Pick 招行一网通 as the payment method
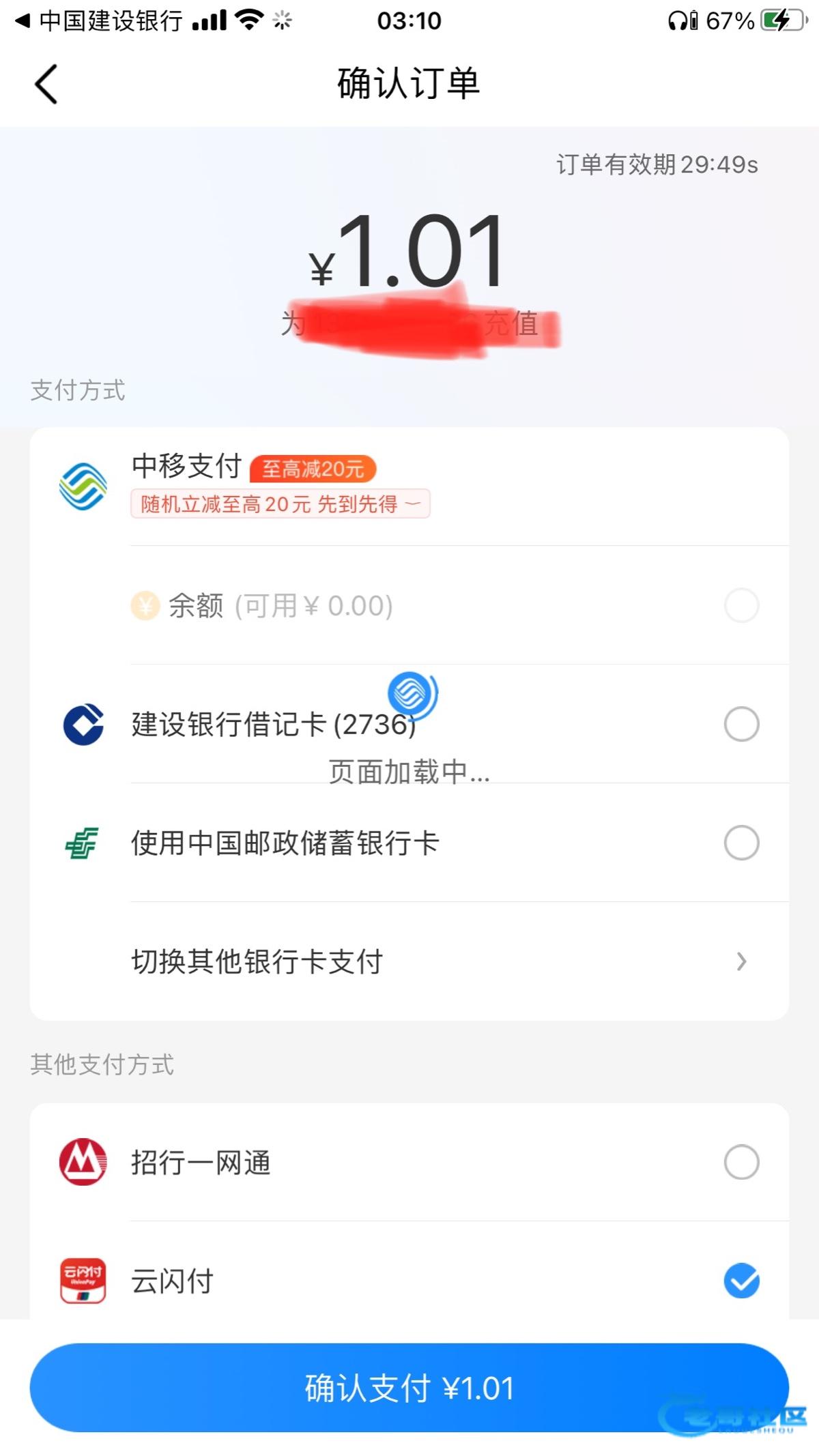The height and width of the screenshot is (1456, 819). click(741, 1162)
